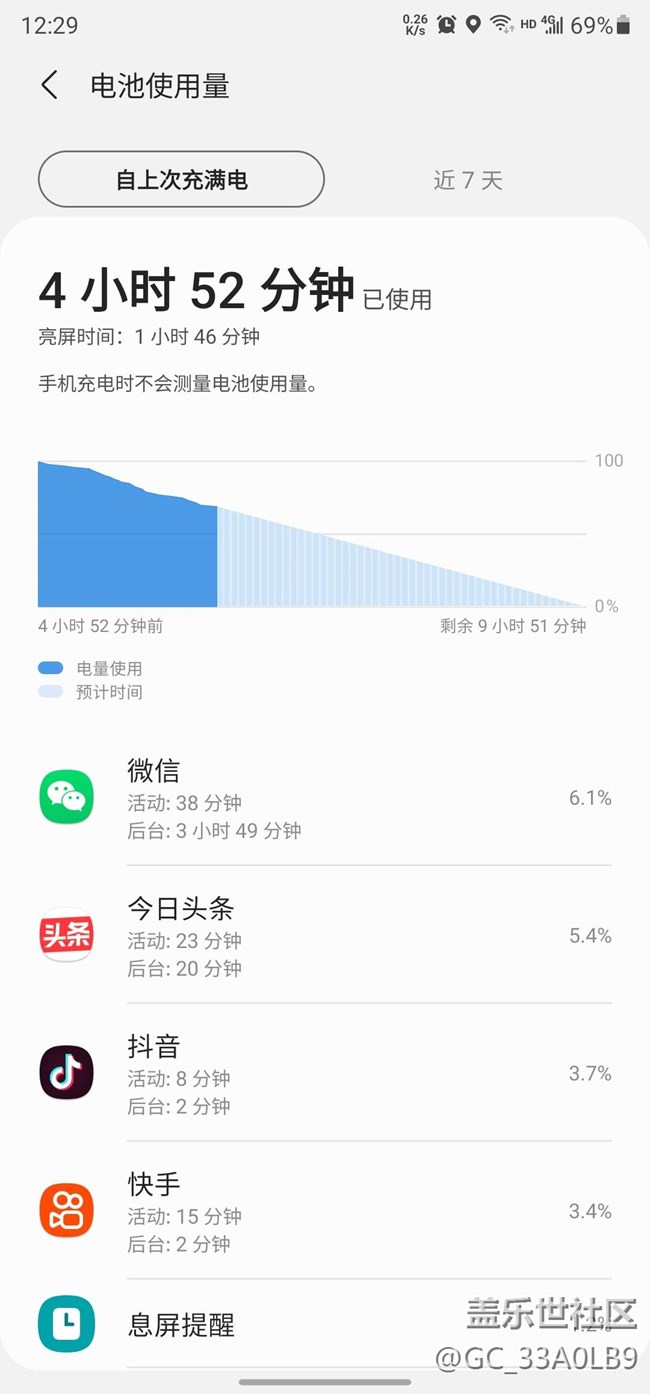Open 今日头条 battery usage details
Viewport: 650px width, 1394px height.
coord(325,936)
